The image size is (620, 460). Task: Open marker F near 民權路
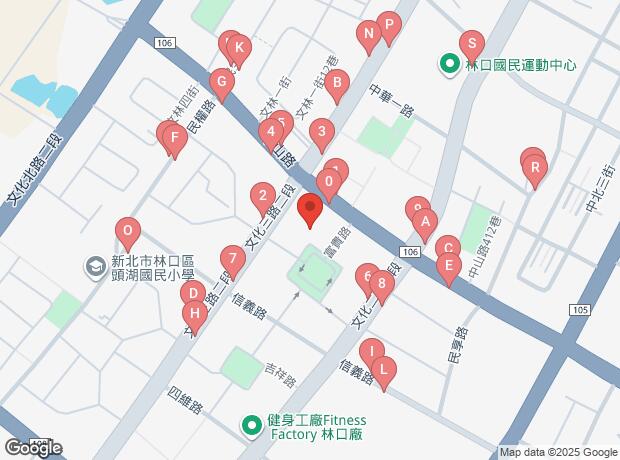point(175,139)
